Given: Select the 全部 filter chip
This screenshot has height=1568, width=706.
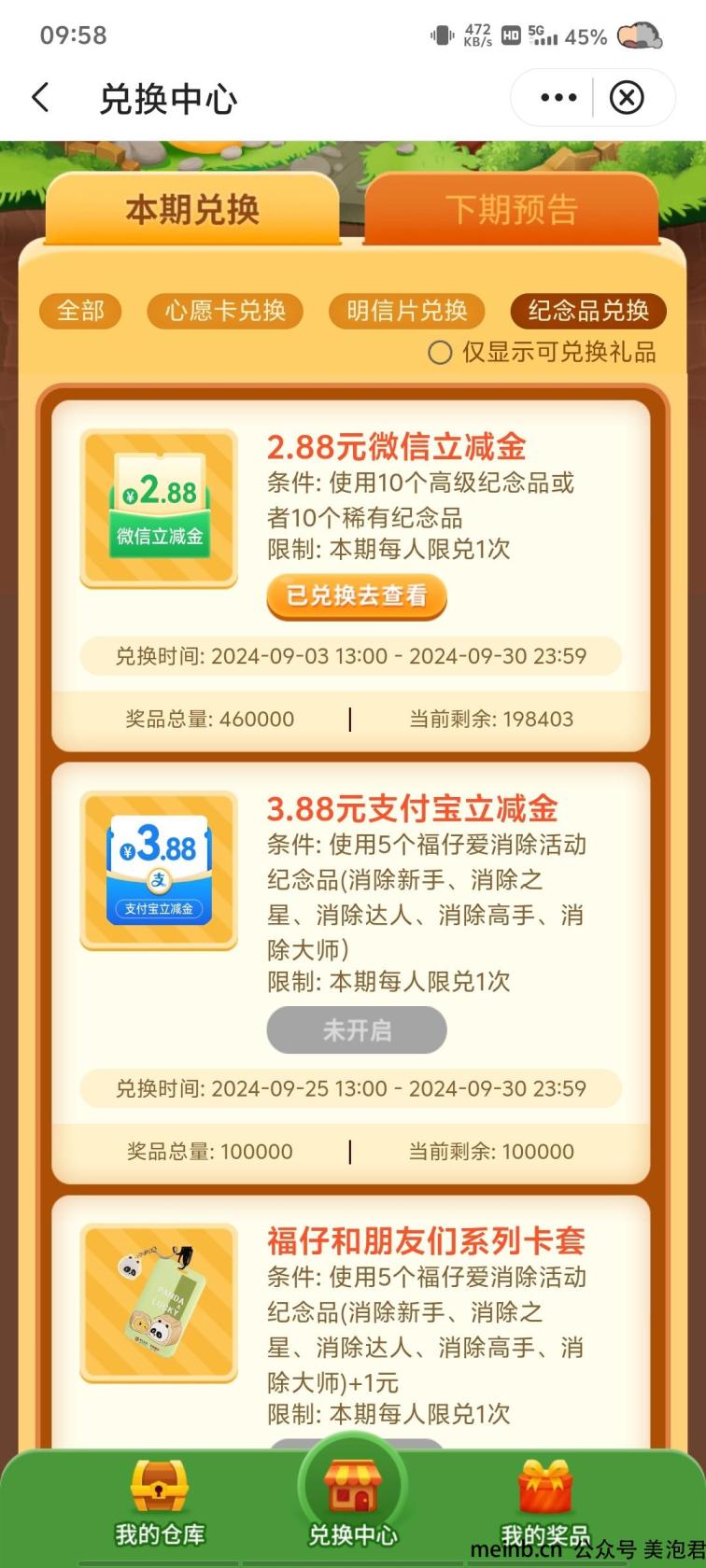Looking at the screenshot, I should [80, 311].
